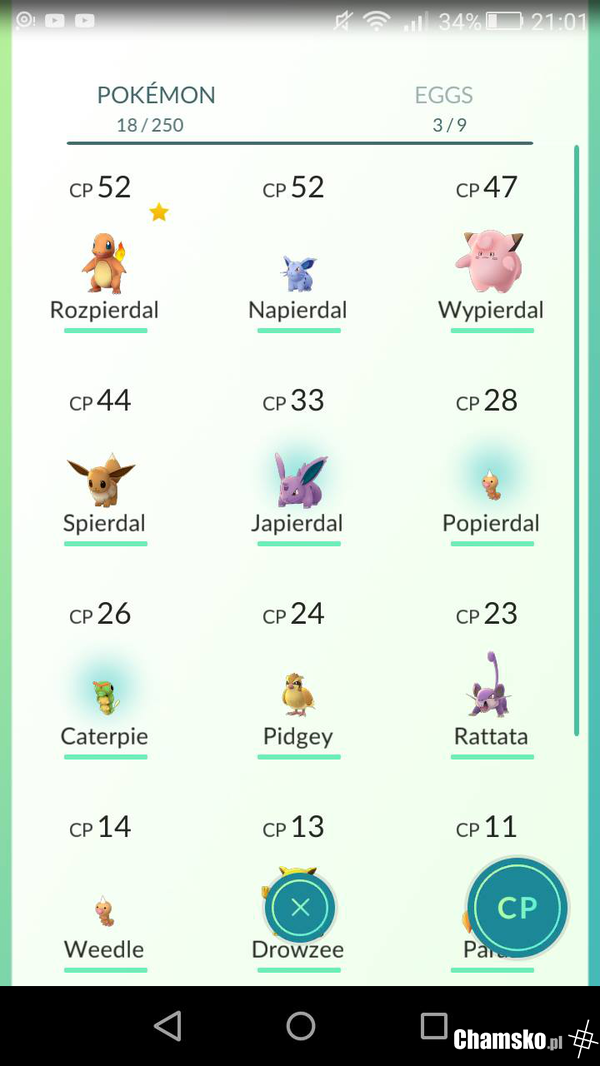View Caterpie details
Viewport: 600px width, 1066px height.
pos(104,695)
